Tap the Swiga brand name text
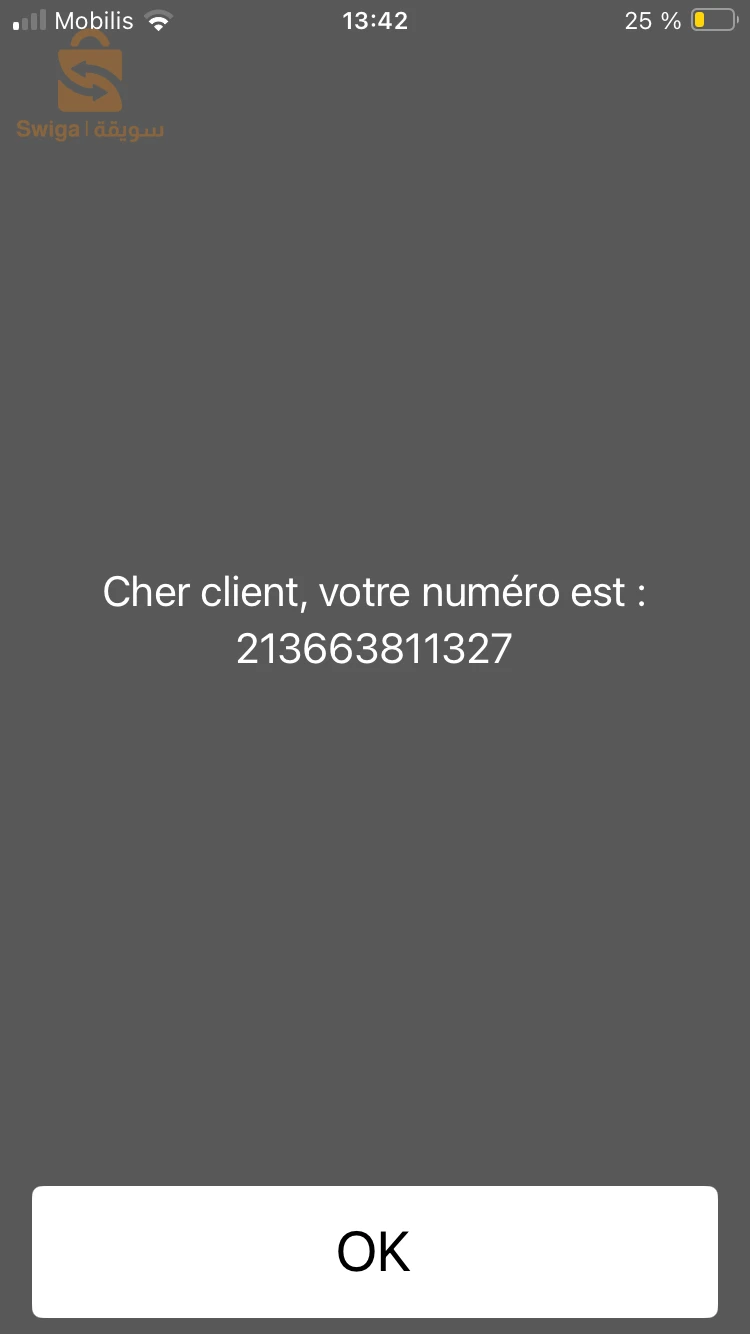The image size is (750, 1334). 45,128
